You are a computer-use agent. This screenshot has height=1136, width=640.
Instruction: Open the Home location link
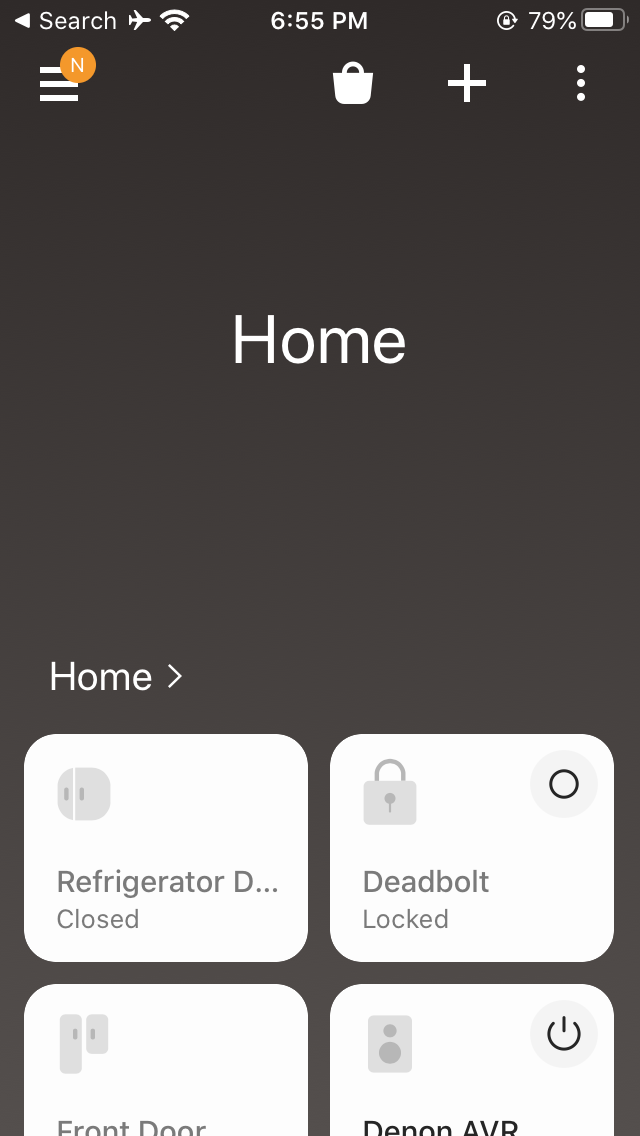pyautogui.click(x=116, y=677)
